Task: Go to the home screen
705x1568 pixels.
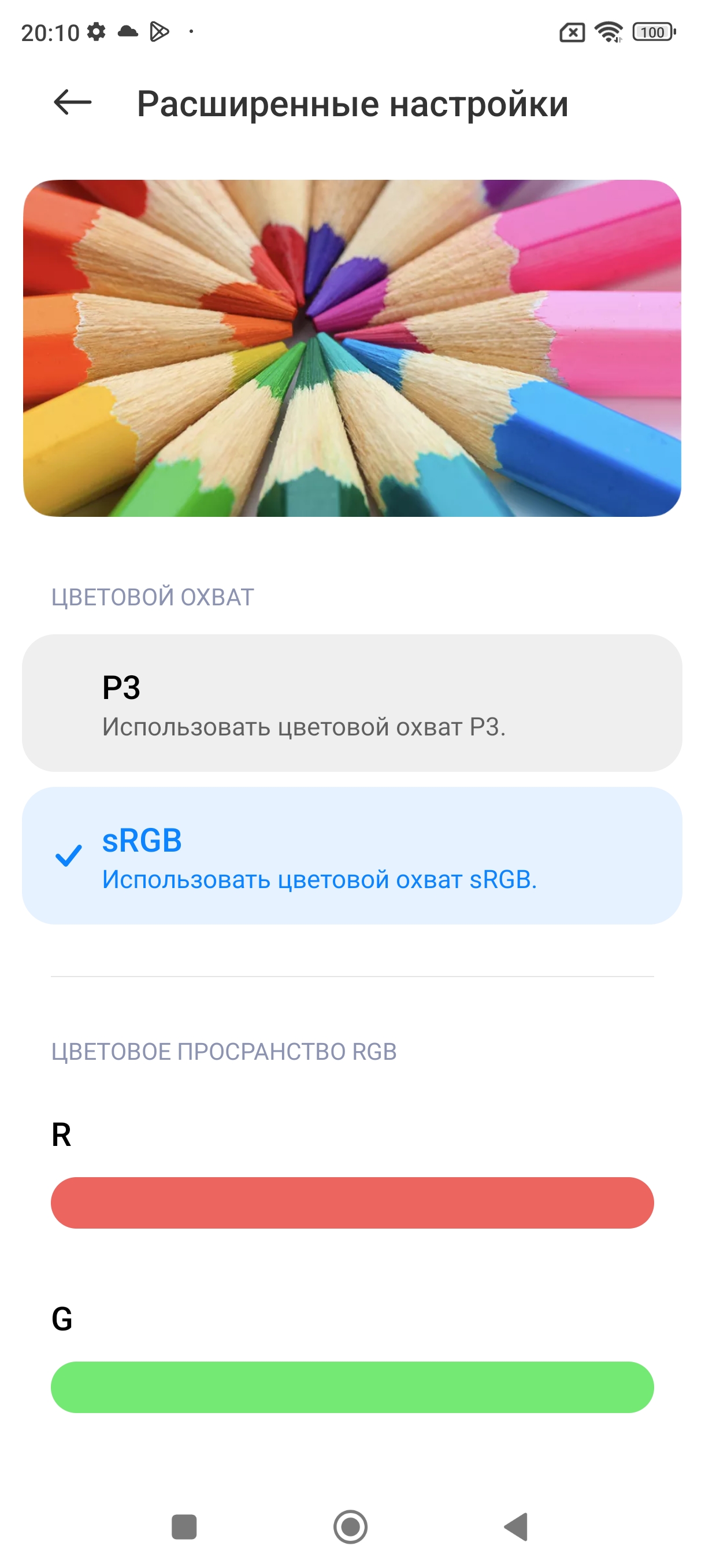Action: coord(350,1526)
